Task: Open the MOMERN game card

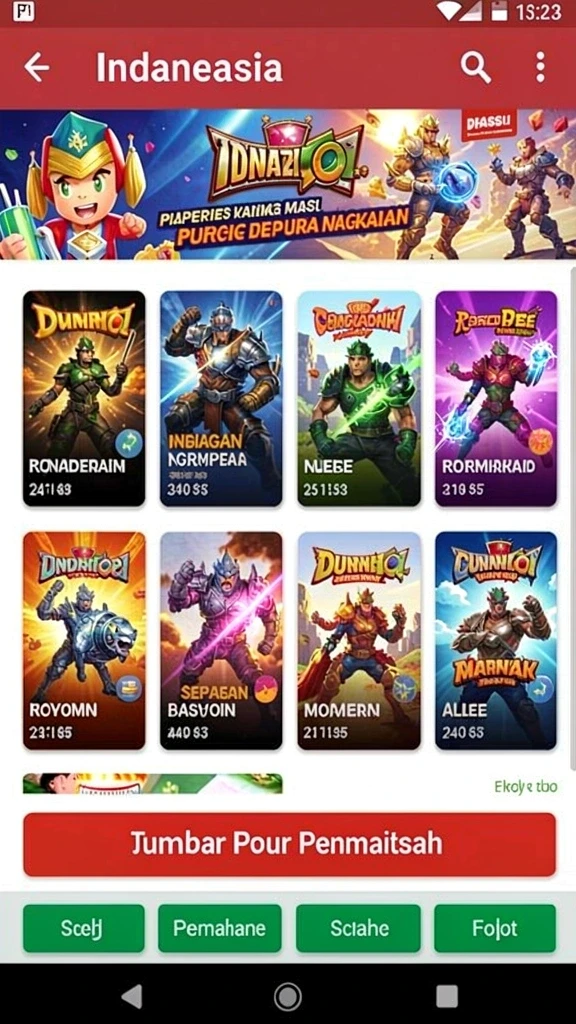Action: click(359, 641)
